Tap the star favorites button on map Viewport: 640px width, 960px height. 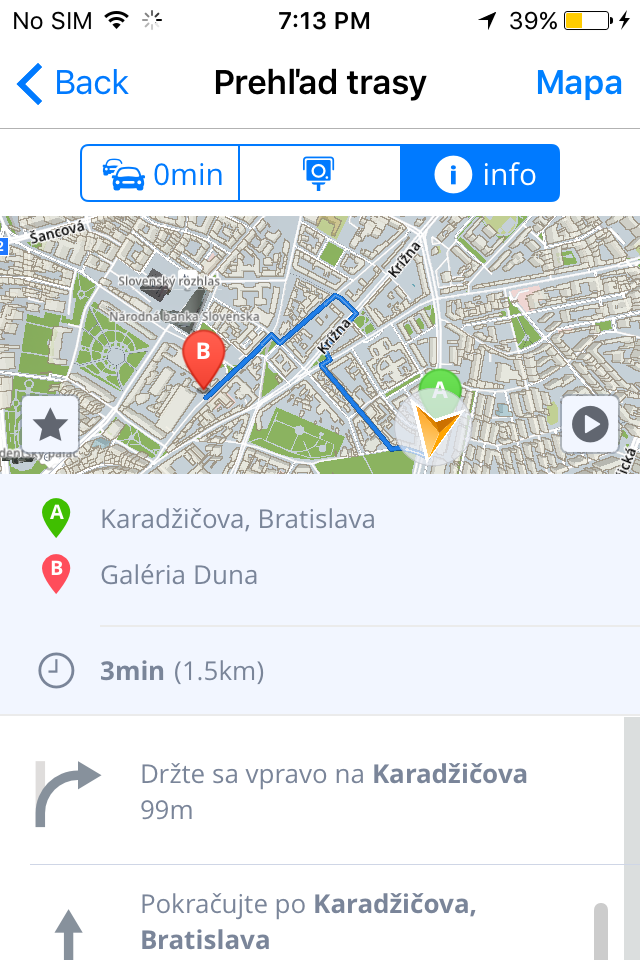(x=50, y=425)
